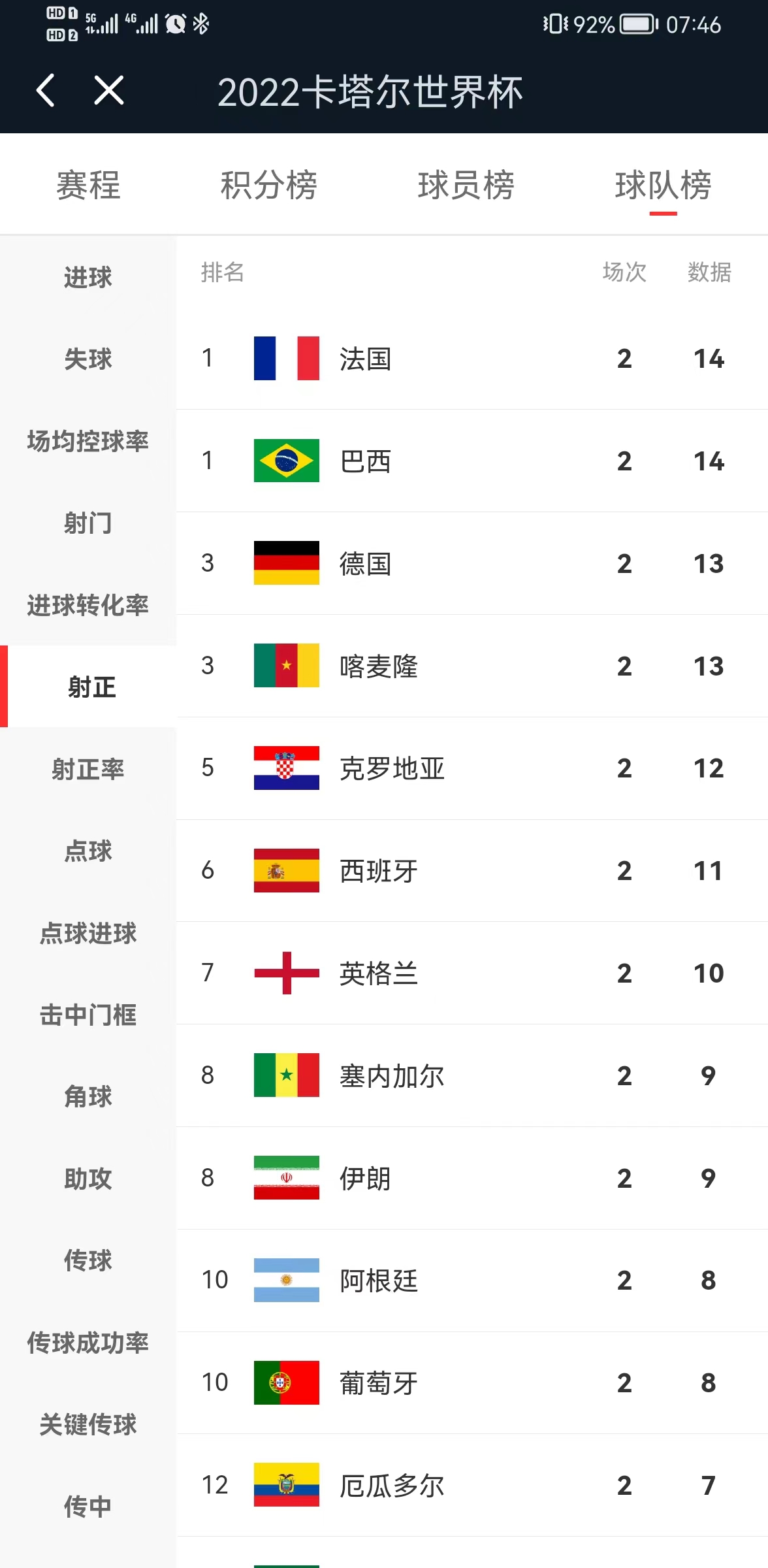View 点球 ranking
Screen dimensions: 768x1568
tap(88, 851)
